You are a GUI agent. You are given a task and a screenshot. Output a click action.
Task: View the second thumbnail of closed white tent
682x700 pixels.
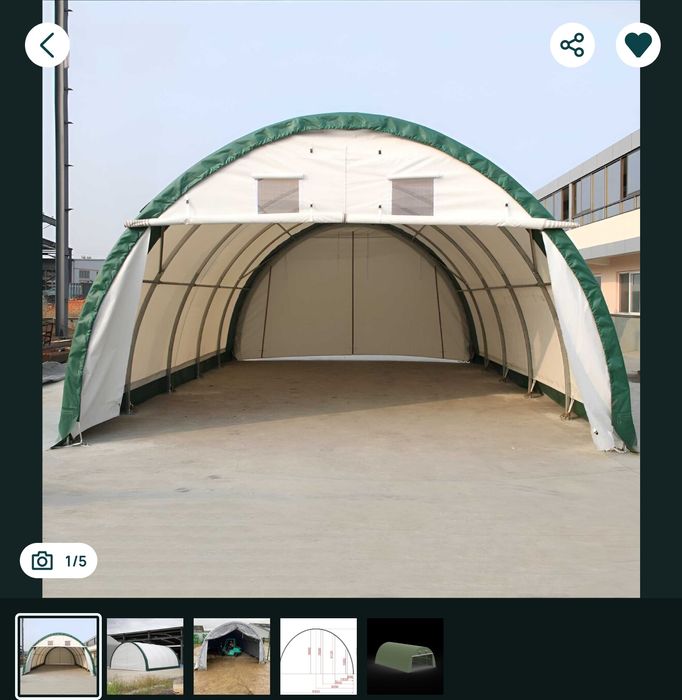[x=145, y=656]
